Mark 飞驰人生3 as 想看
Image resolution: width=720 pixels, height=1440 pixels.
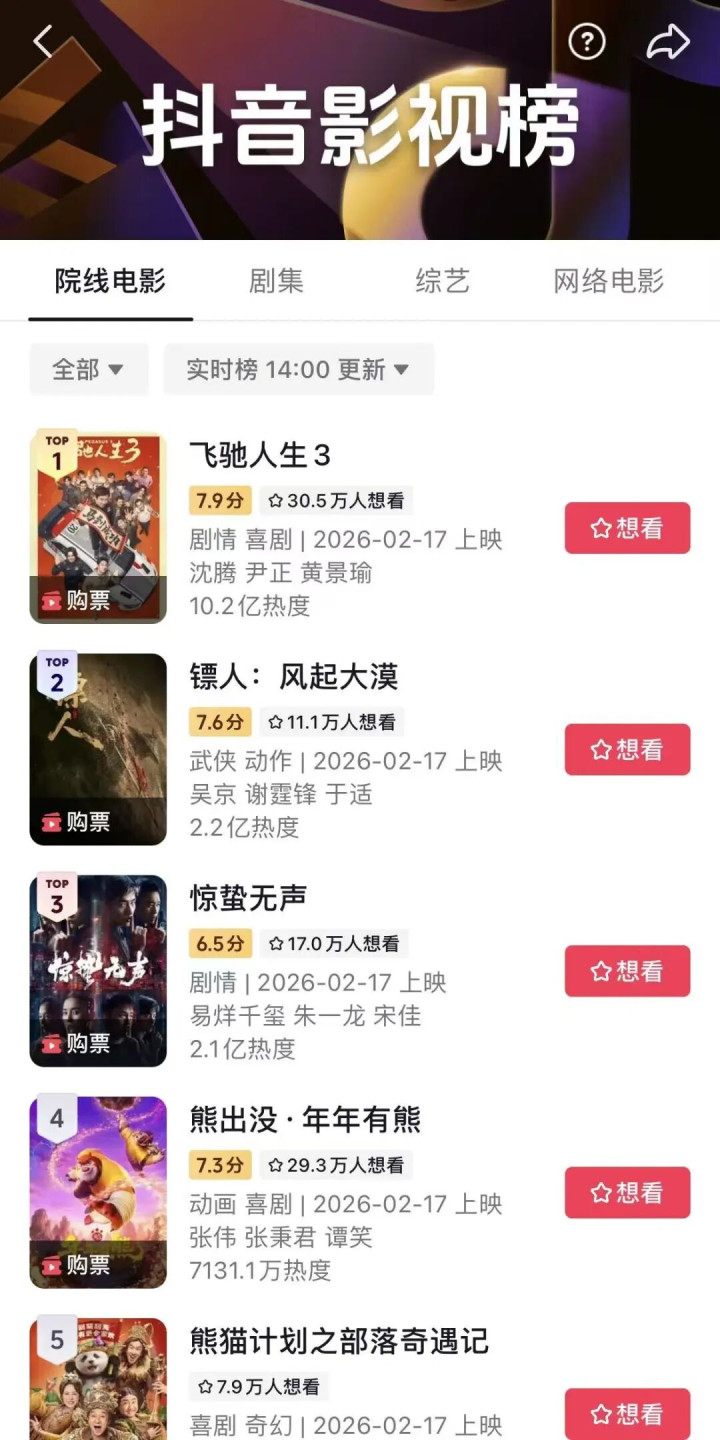coord(627,528)
